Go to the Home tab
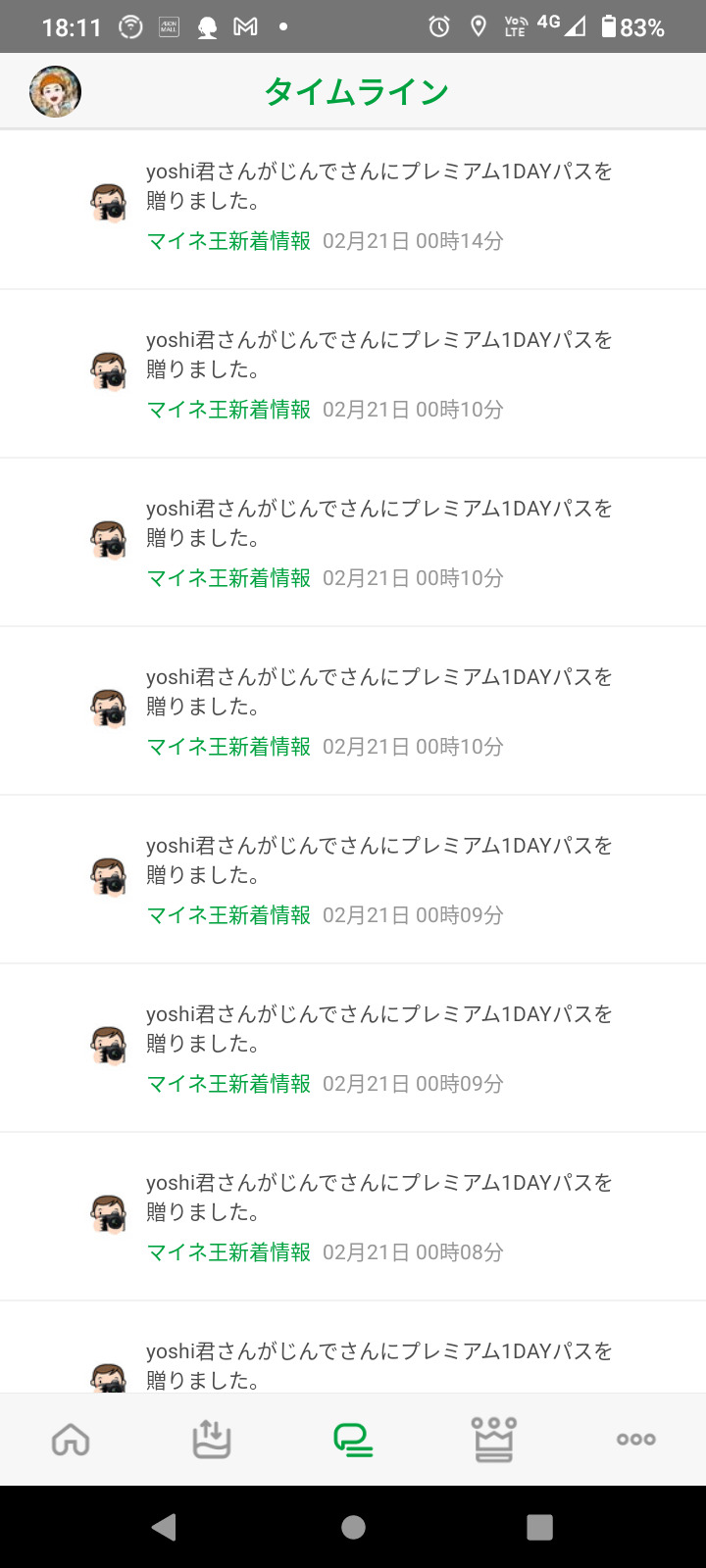Image resolution: width=706 pixels, height=1568 pixels. tap(71, 1440)
